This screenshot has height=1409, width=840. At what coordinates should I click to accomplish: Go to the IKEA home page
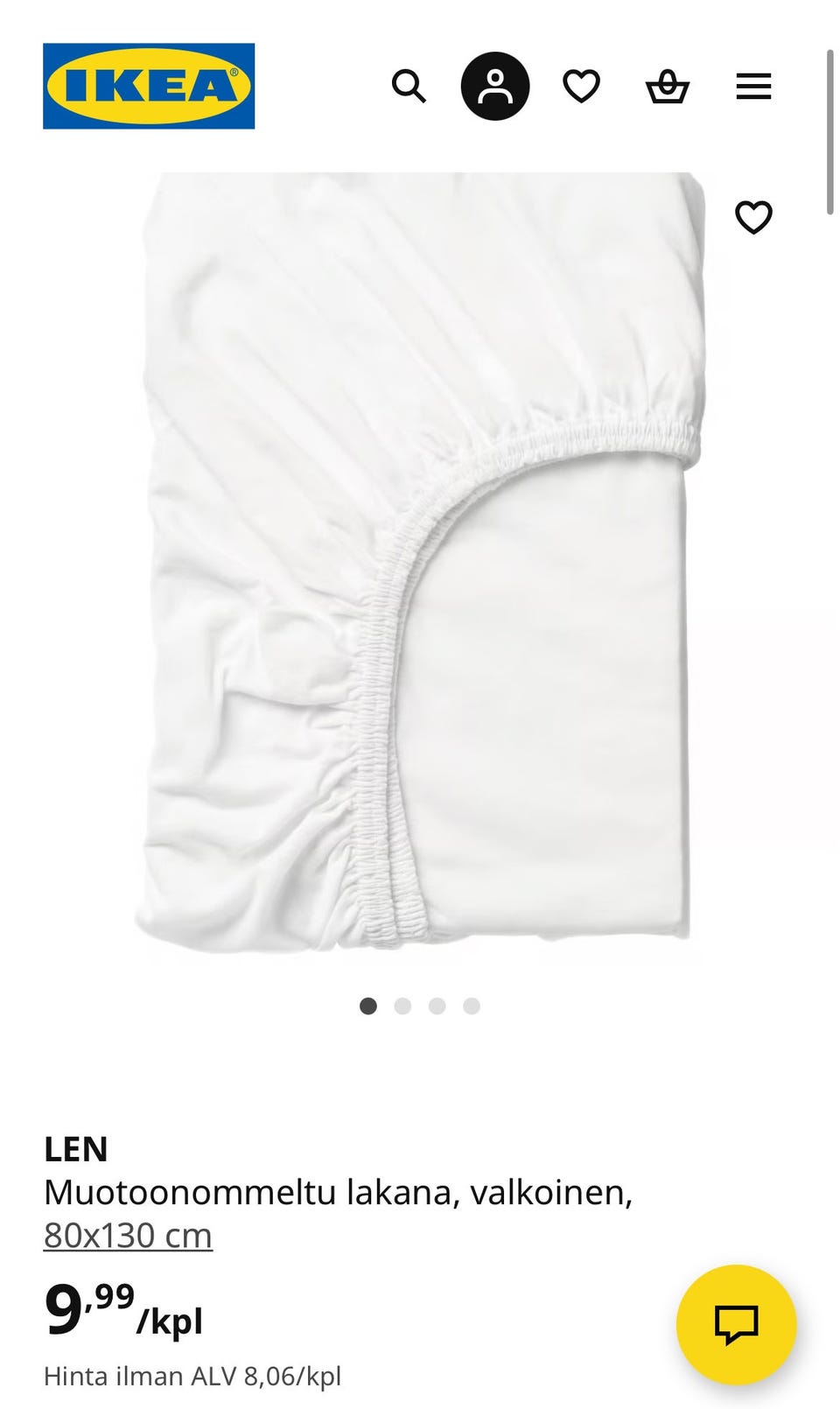[x=149, y=86]
